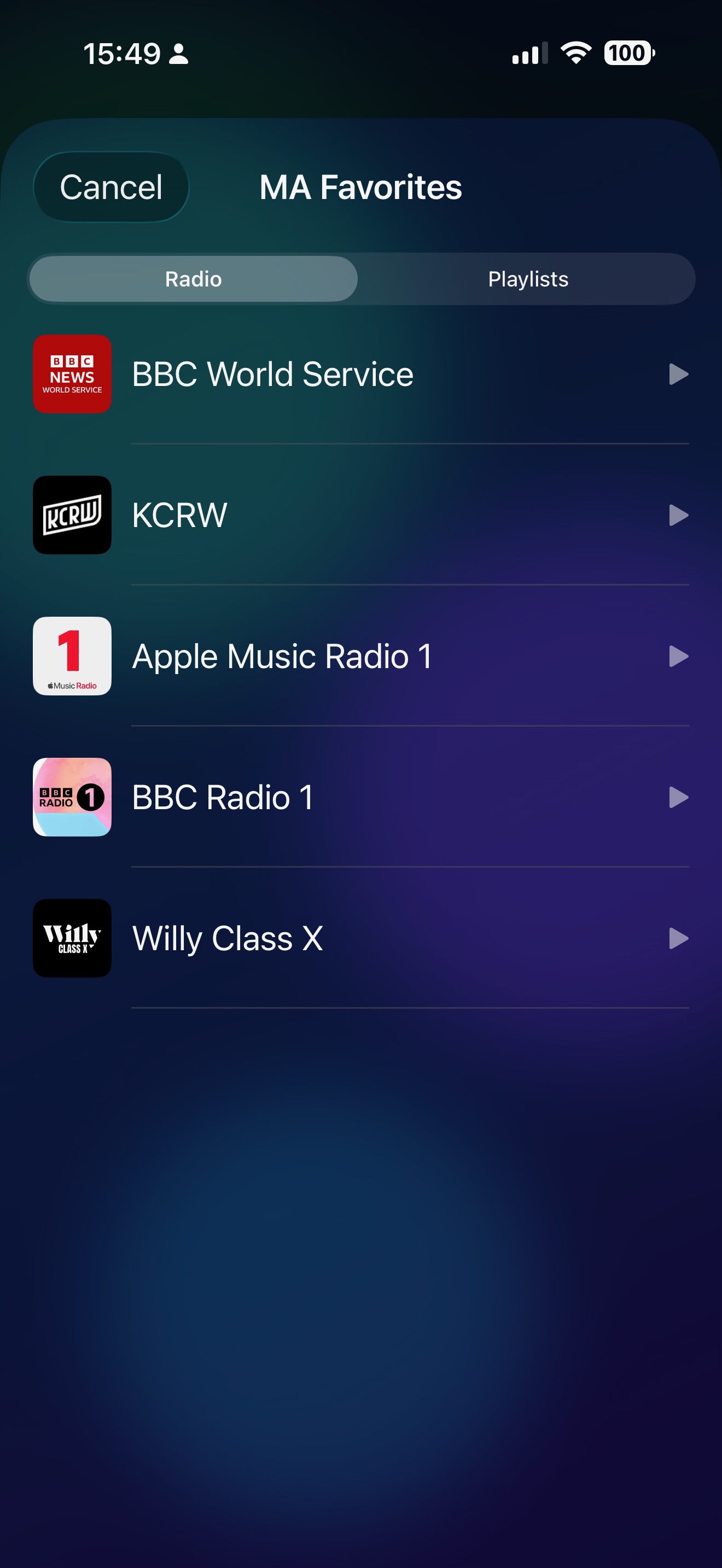
Task: Click the MA Favorites title
Action: click(359, 187)
